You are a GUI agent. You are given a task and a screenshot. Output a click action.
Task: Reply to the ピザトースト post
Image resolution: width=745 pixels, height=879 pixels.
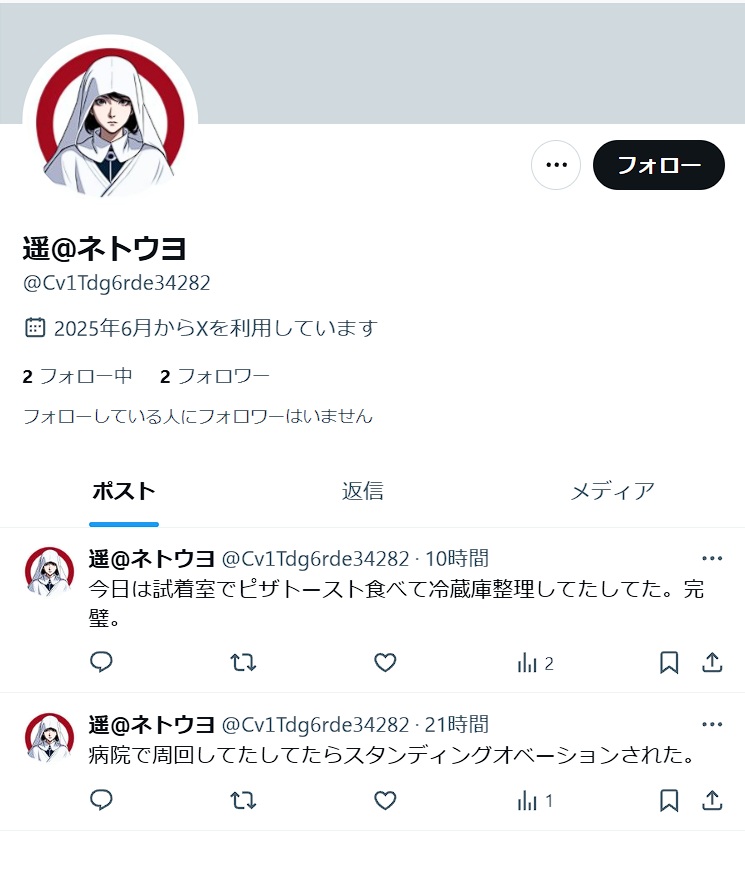(101, 662)
